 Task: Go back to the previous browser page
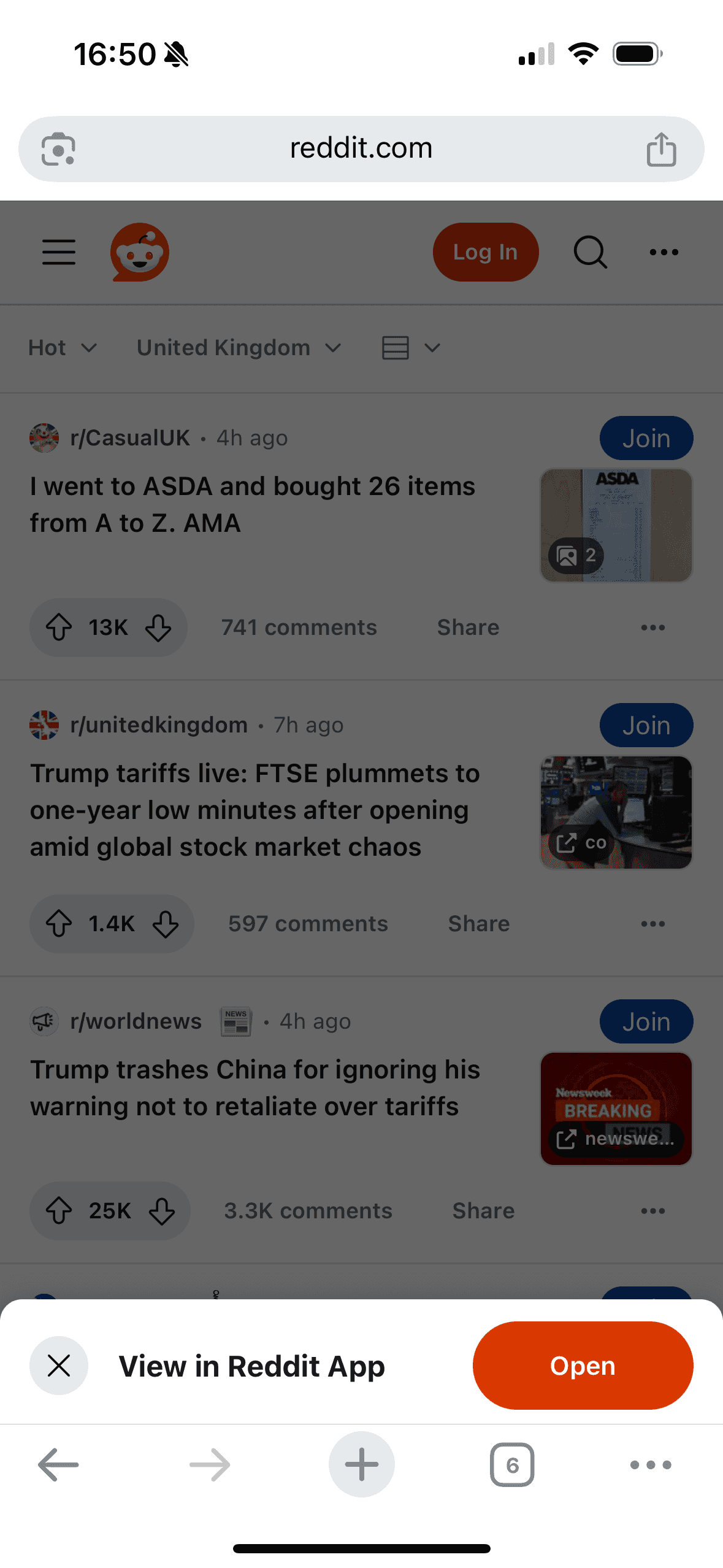pos(59,1465)
